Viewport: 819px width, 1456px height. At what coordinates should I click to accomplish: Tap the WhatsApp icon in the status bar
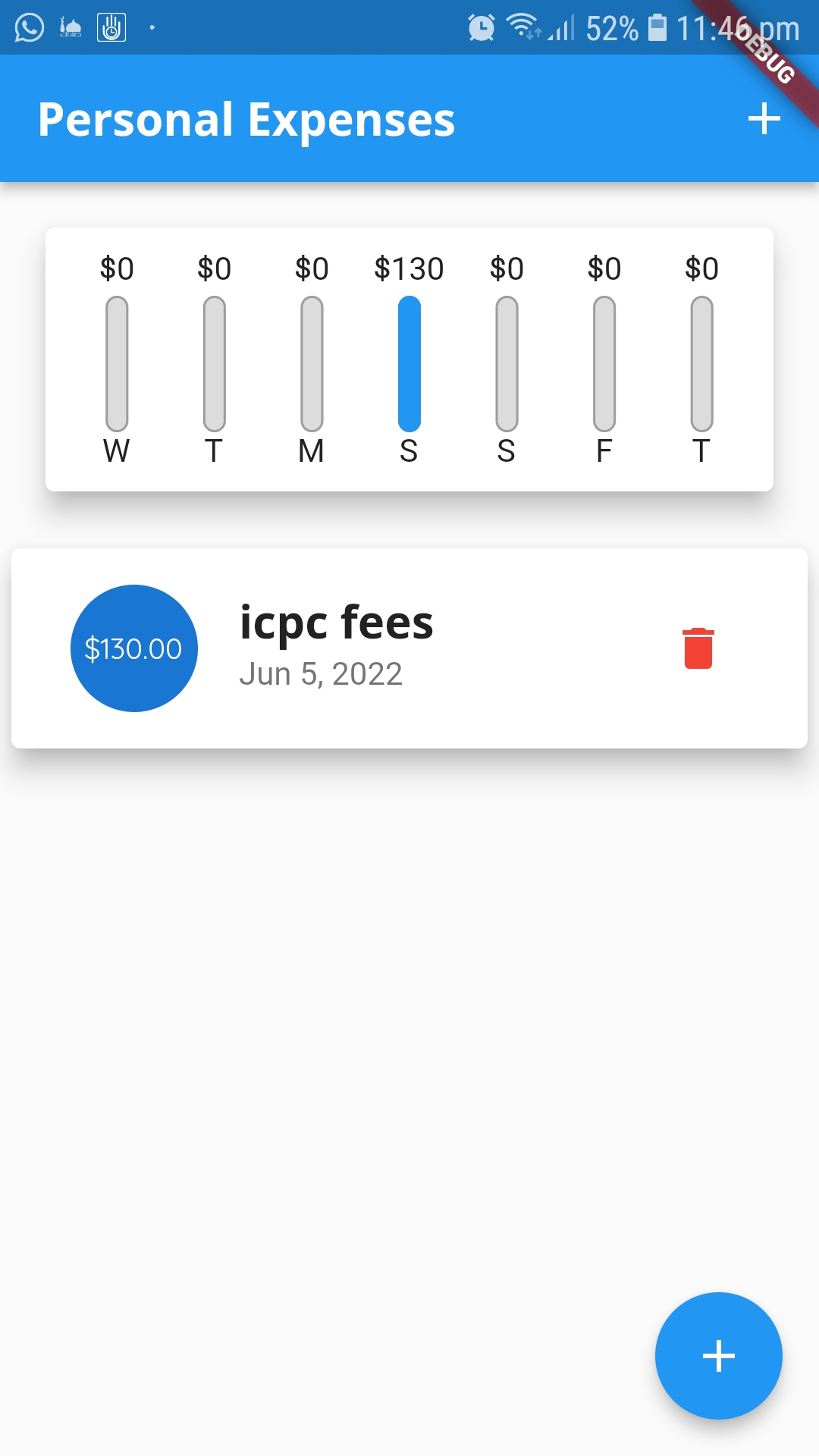click(30, 28)
